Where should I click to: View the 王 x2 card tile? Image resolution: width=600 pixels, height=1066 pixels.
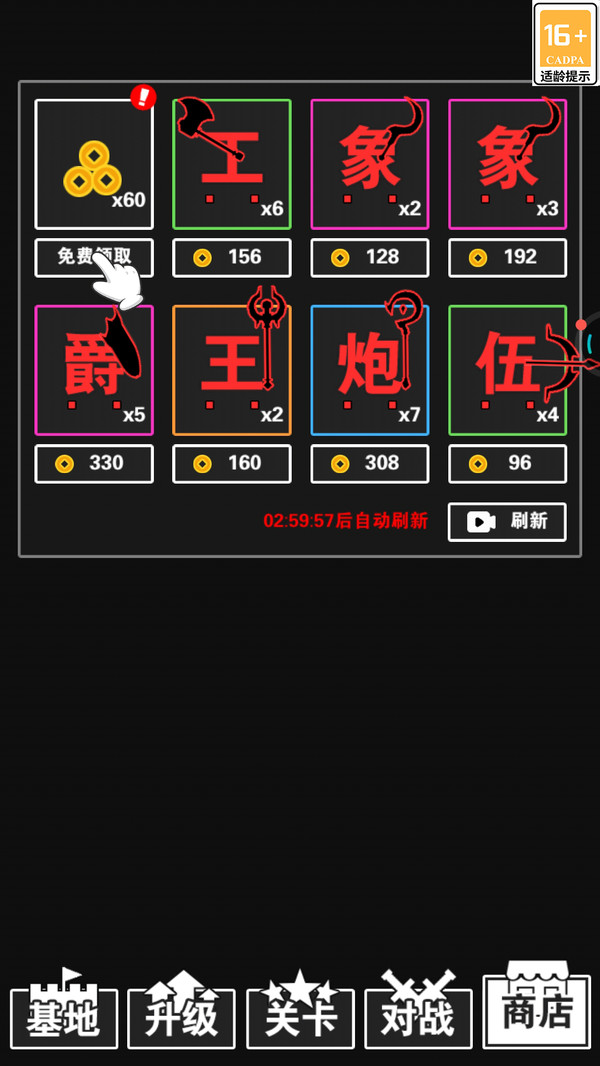click(232, 370)
